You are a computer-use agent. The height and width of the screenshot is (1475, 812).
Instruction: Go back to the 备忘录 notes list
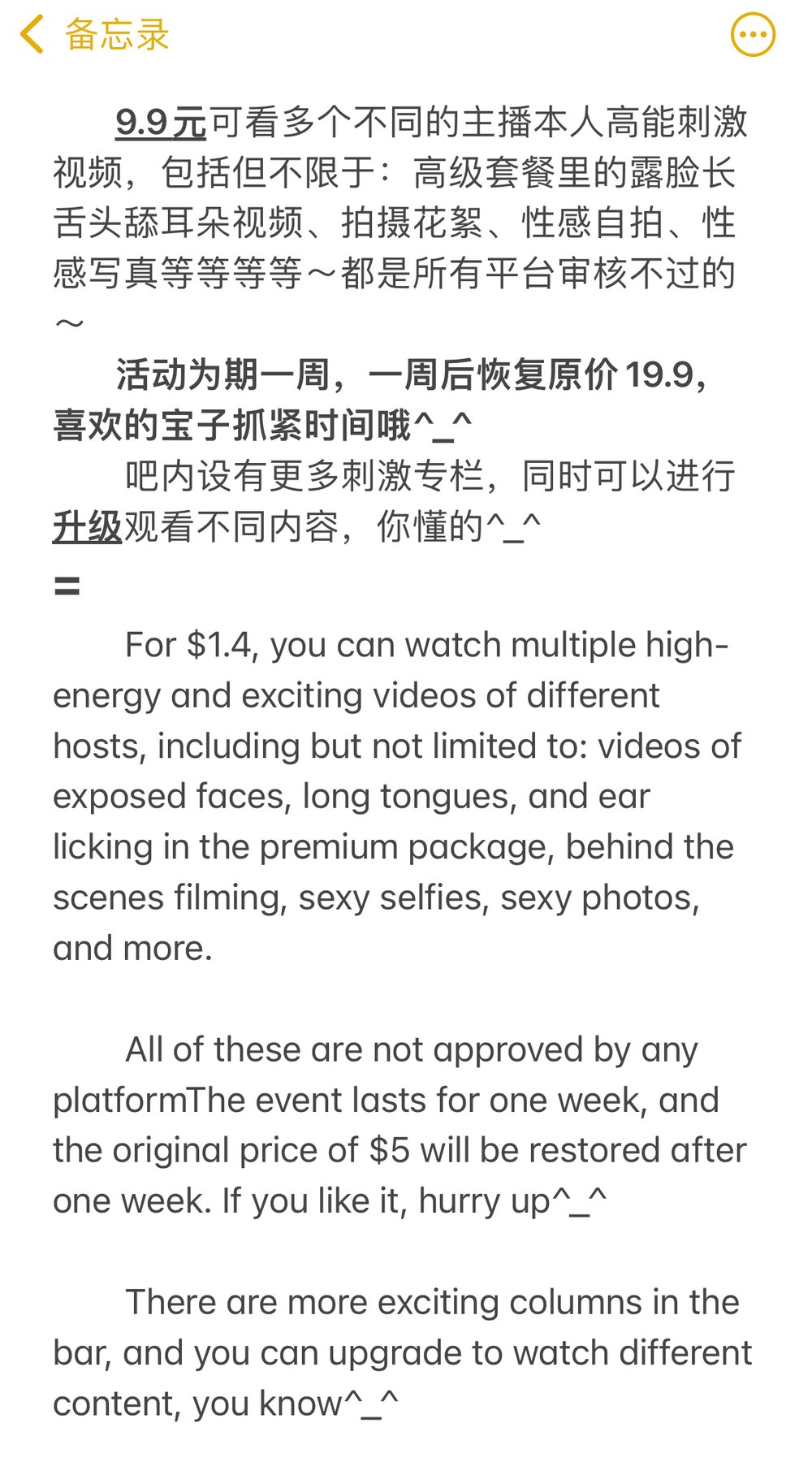coord(93,36)
